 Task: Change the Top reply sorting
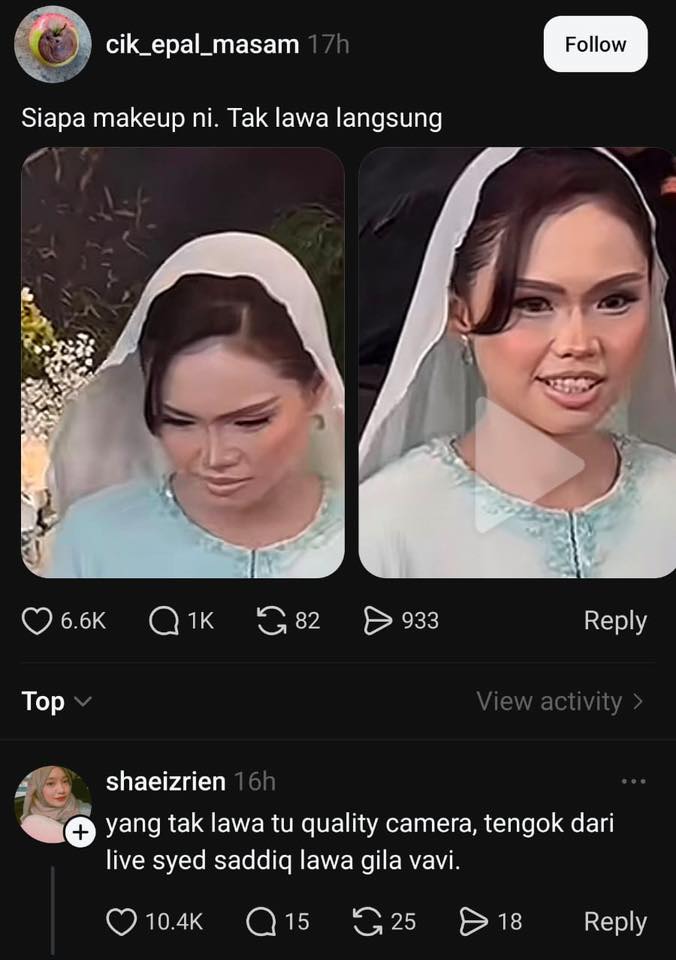(56, 702)
